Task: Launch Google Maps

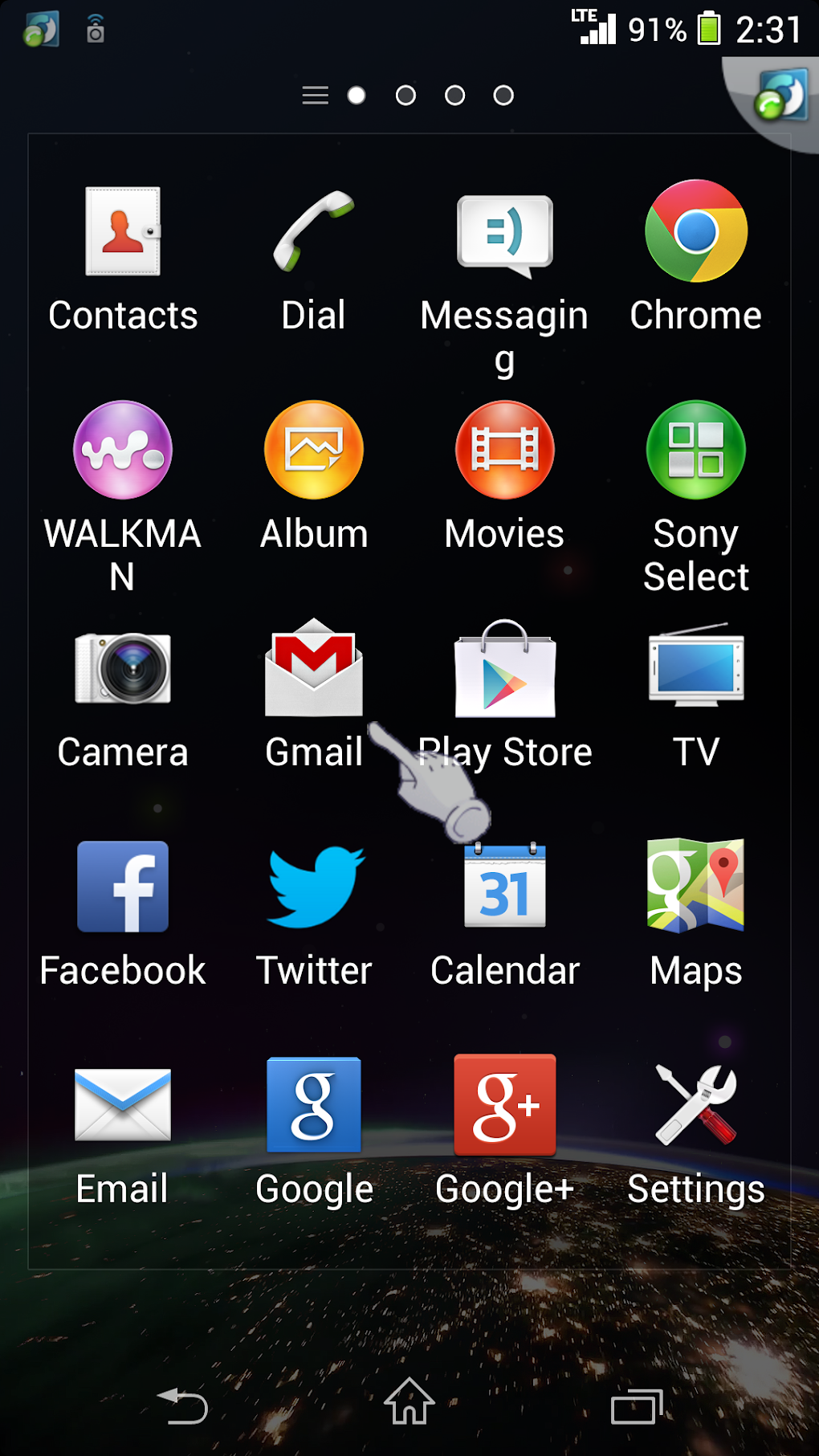Action: click(x=695, y=887)
